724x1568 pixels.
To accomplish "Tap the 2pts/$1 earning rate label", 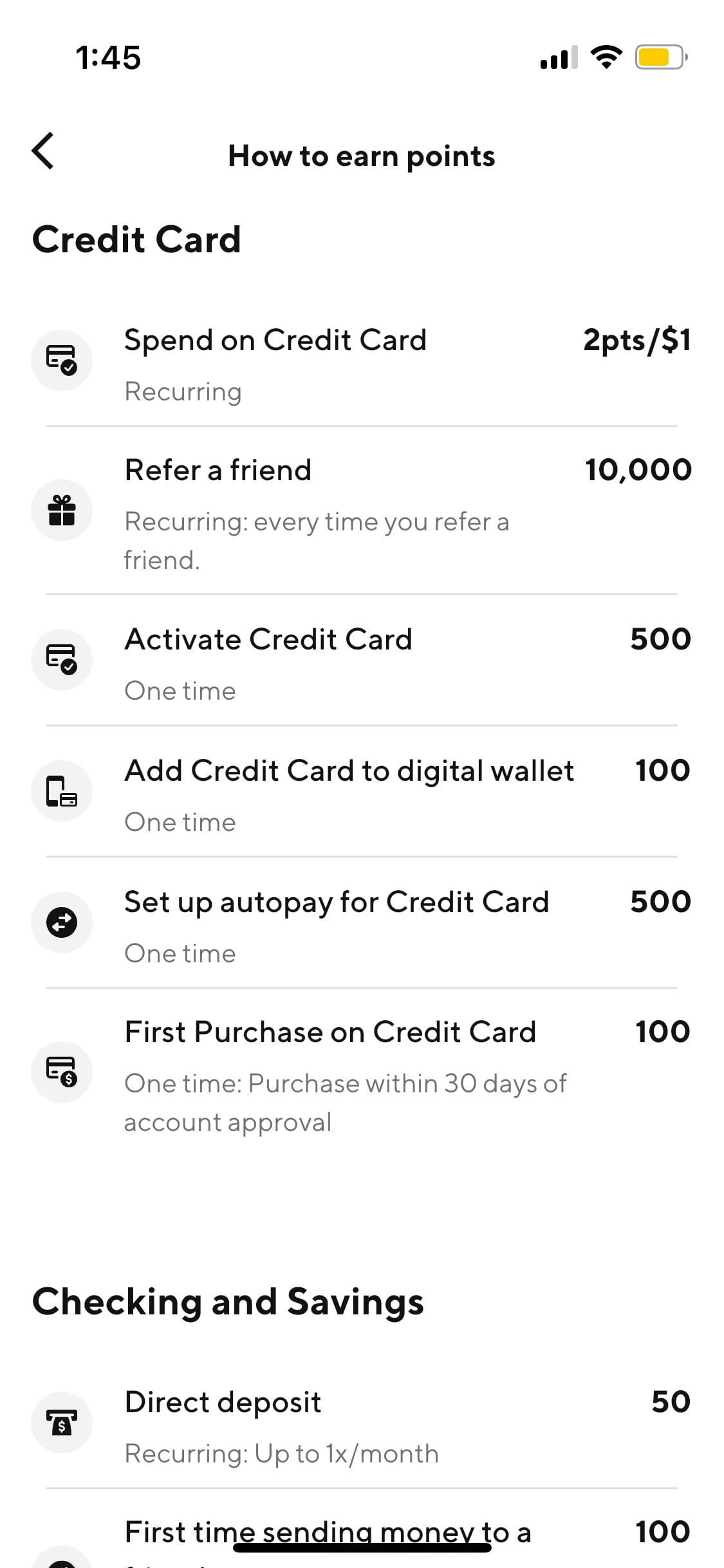I will click(638, 341).
